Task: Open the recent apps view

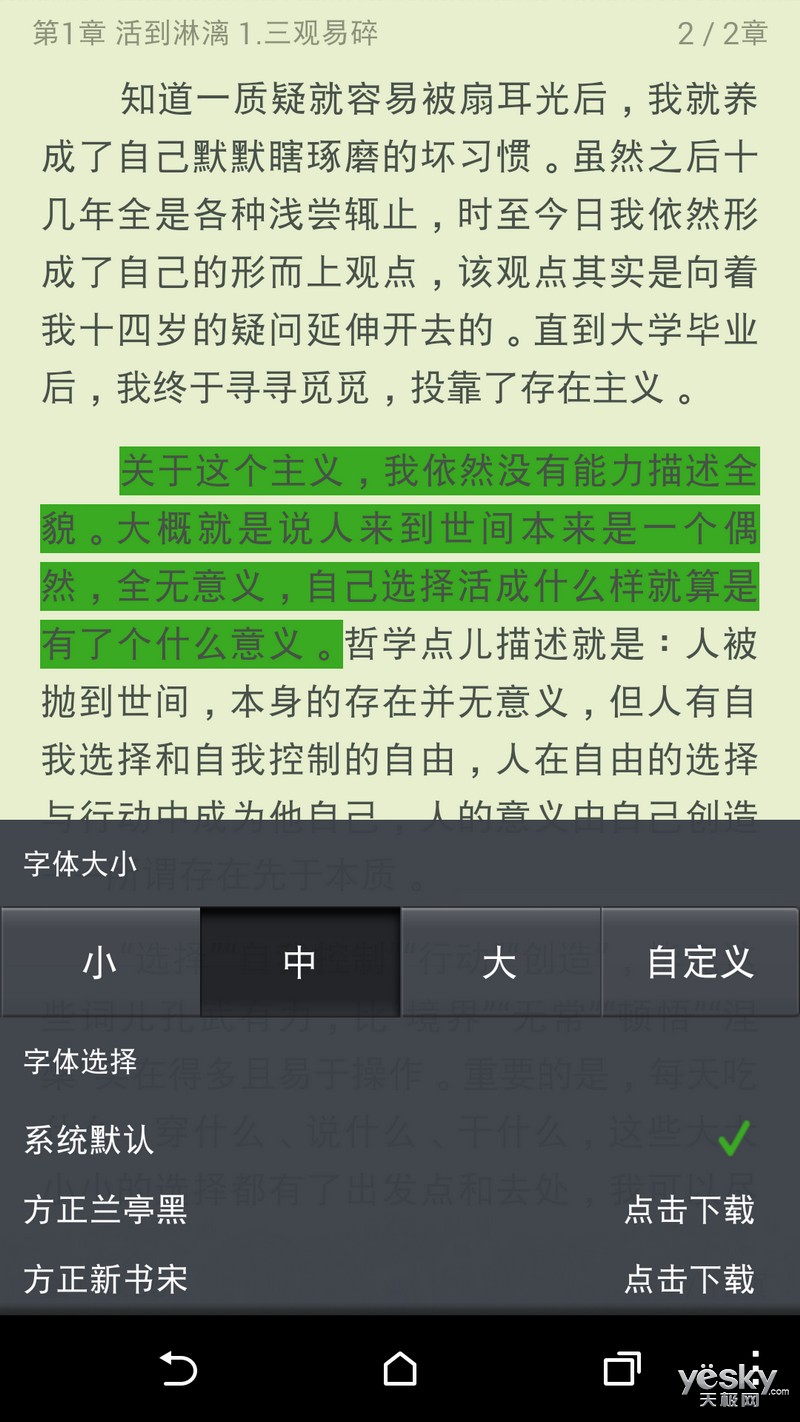Action: [622, 1368]
